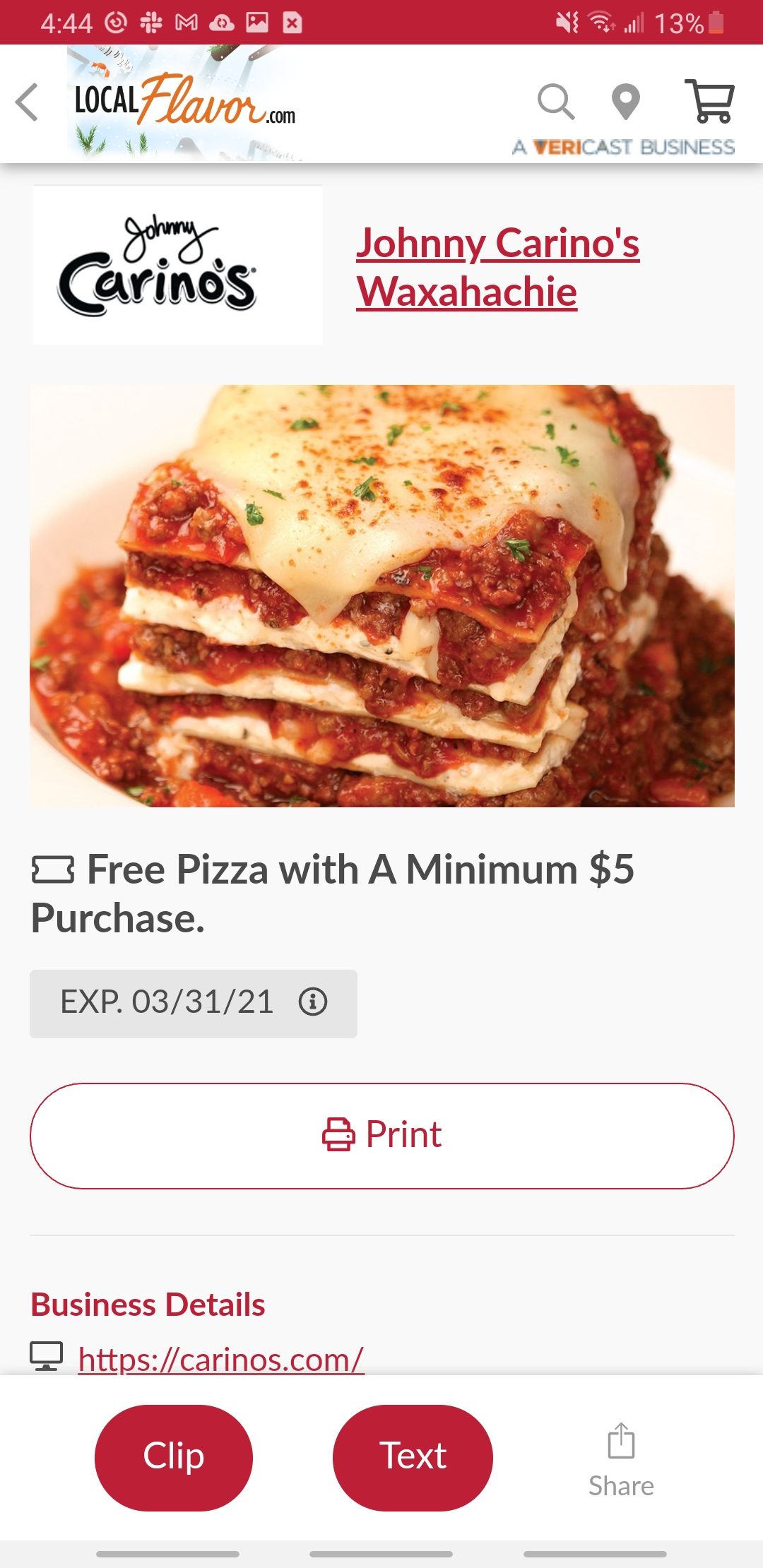Clip this Free Pizza coupon

click(174, 1457)
